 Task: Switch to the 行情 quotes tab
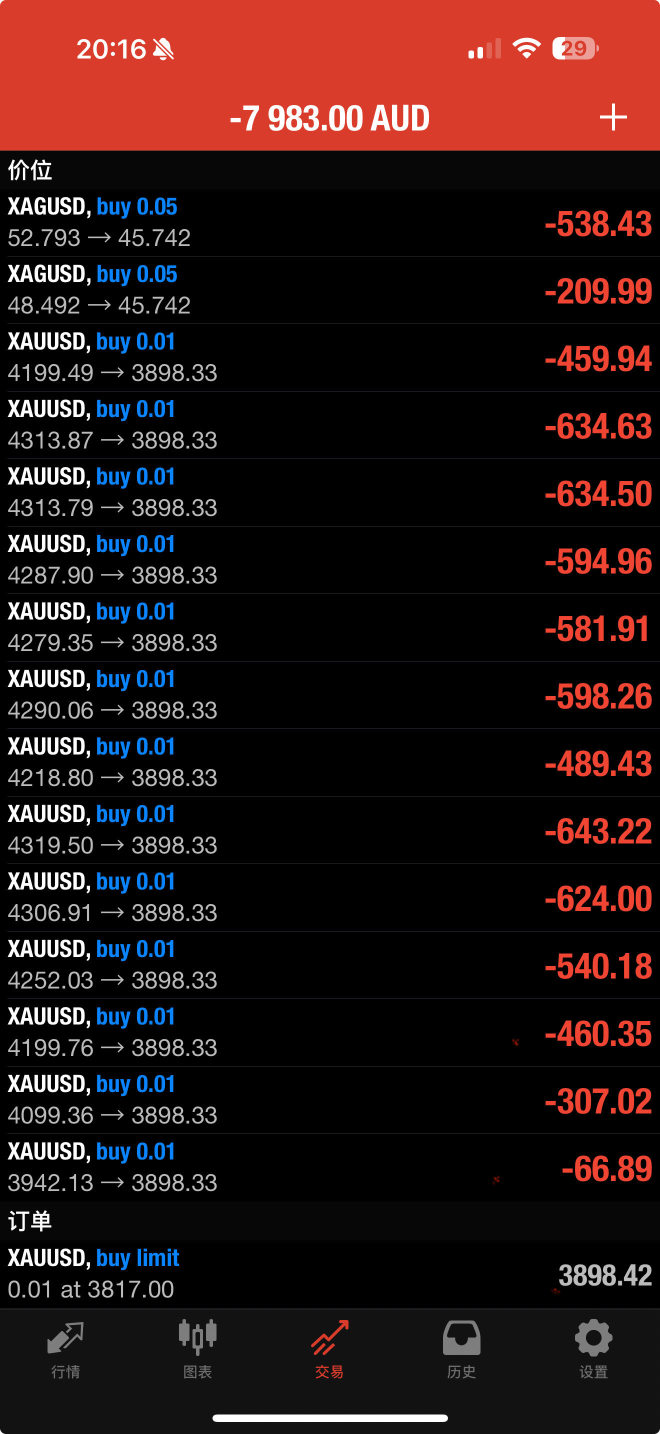click(x=66, y=1349)
